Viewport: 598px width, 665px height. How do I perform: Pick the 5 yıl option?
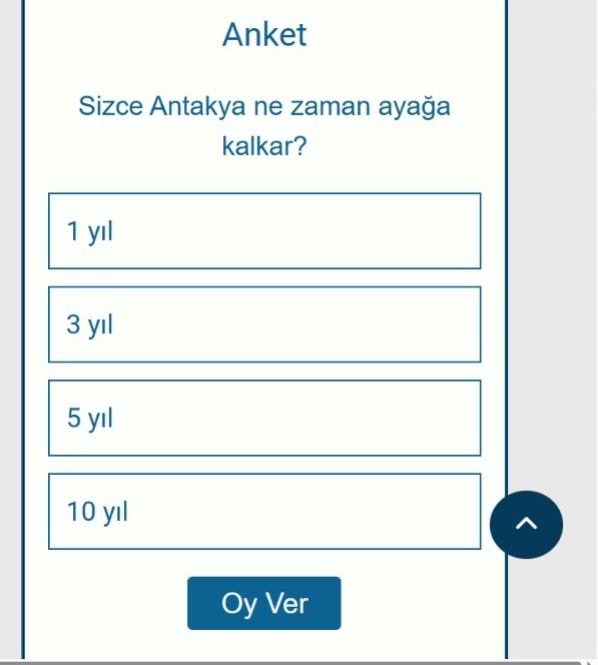click(x=265, y=418)
